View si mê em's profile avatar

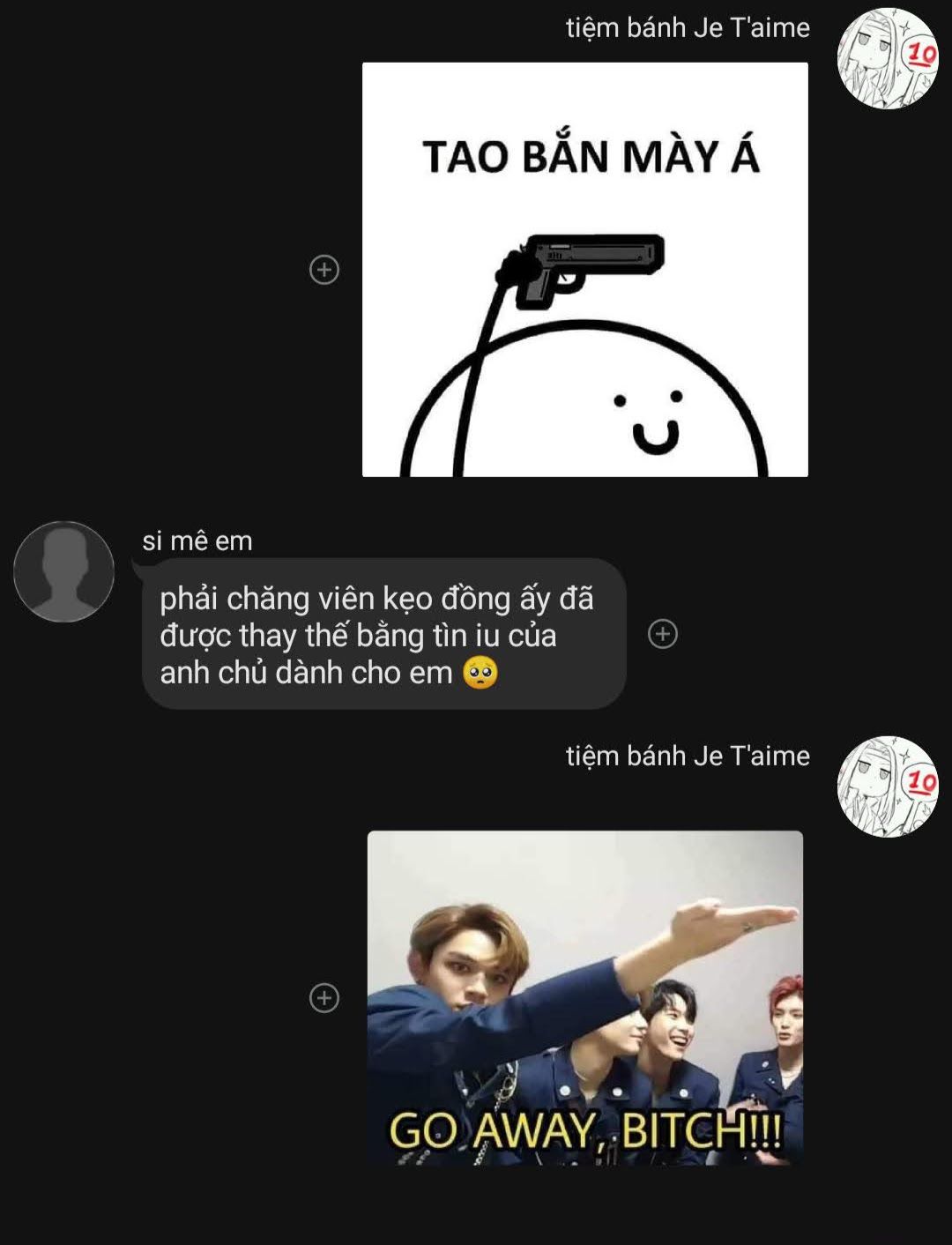pos(63,571)
